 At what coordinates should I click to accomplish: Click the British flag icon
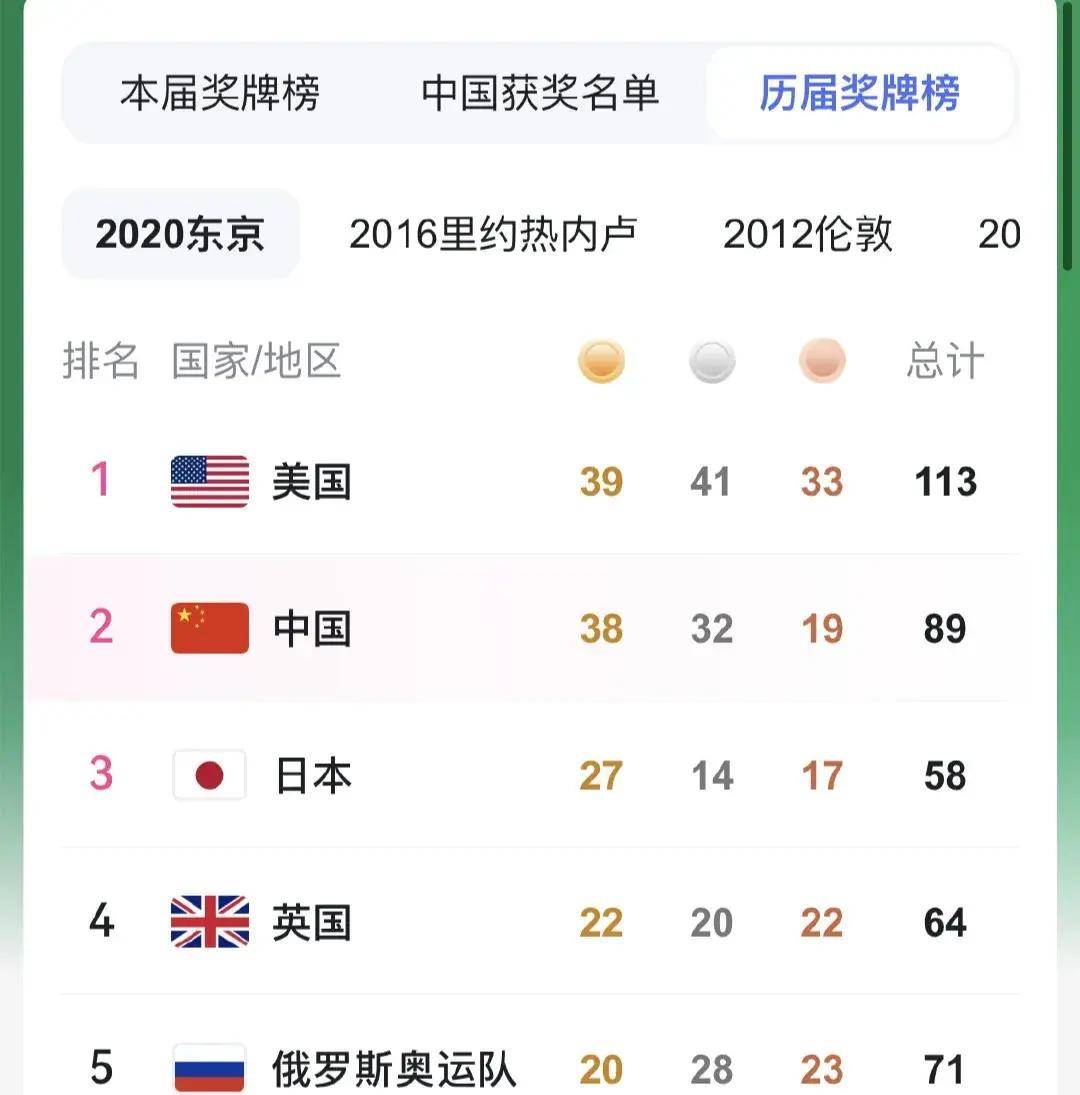click(209, 922)
